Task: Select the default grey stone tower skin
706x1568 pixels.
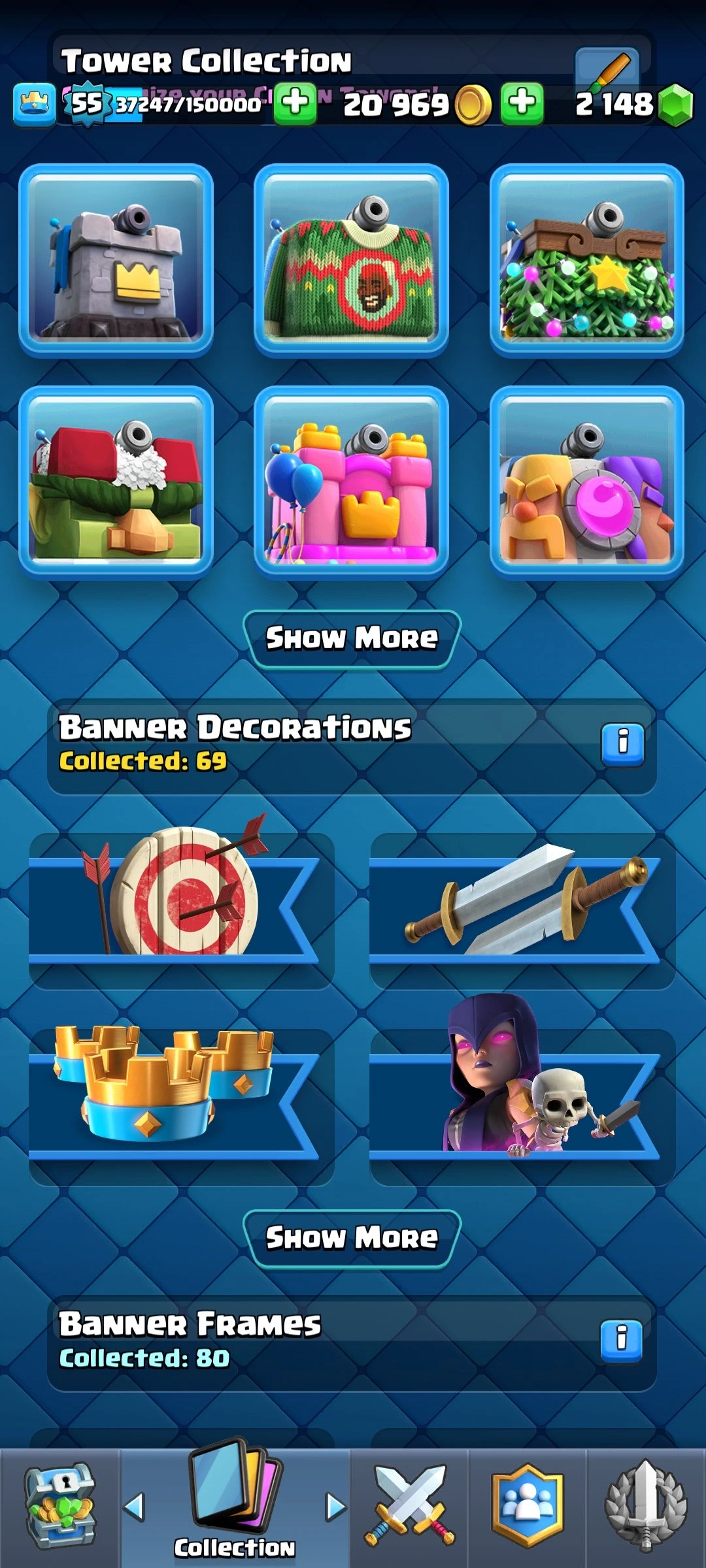Action: coord(116,259)
